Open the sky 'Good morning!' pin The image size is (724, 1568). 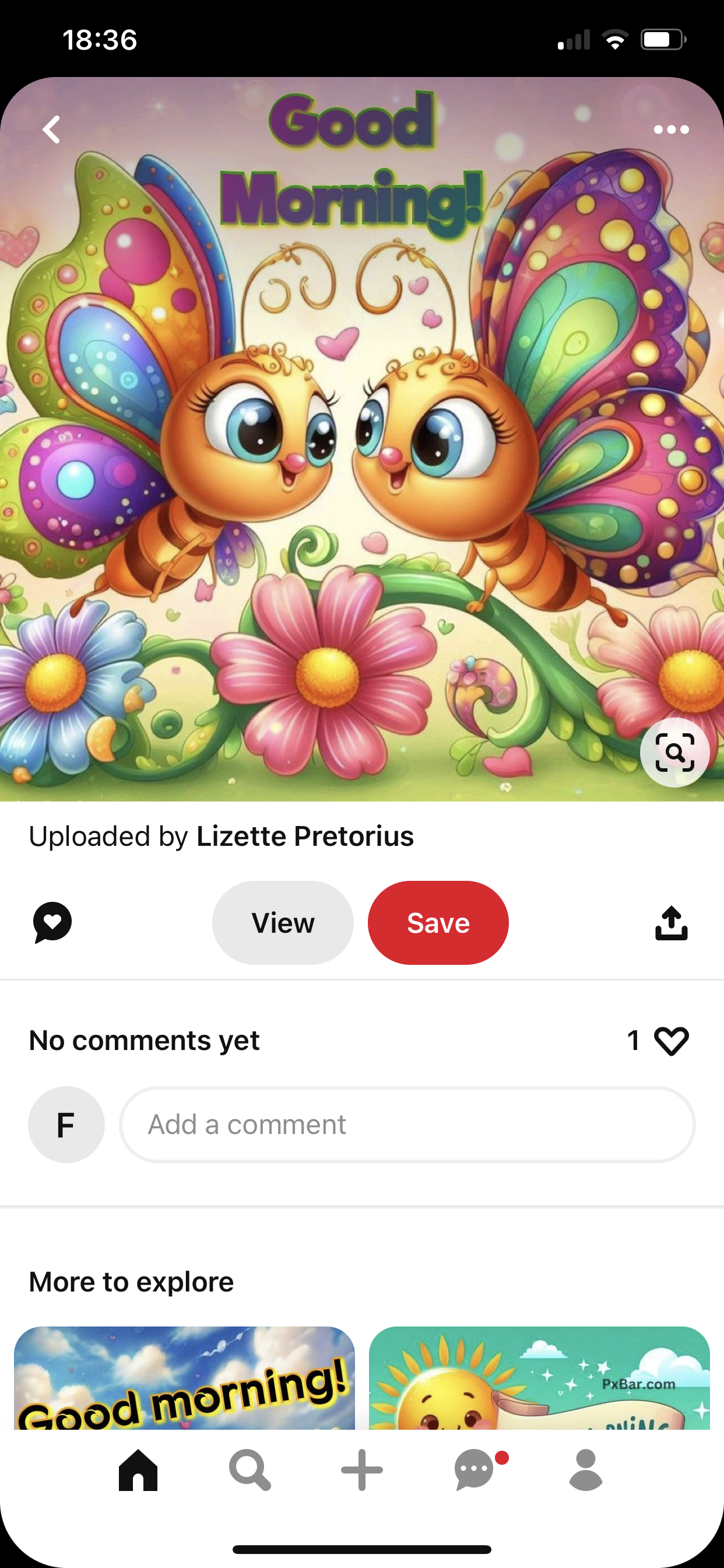184,1378
